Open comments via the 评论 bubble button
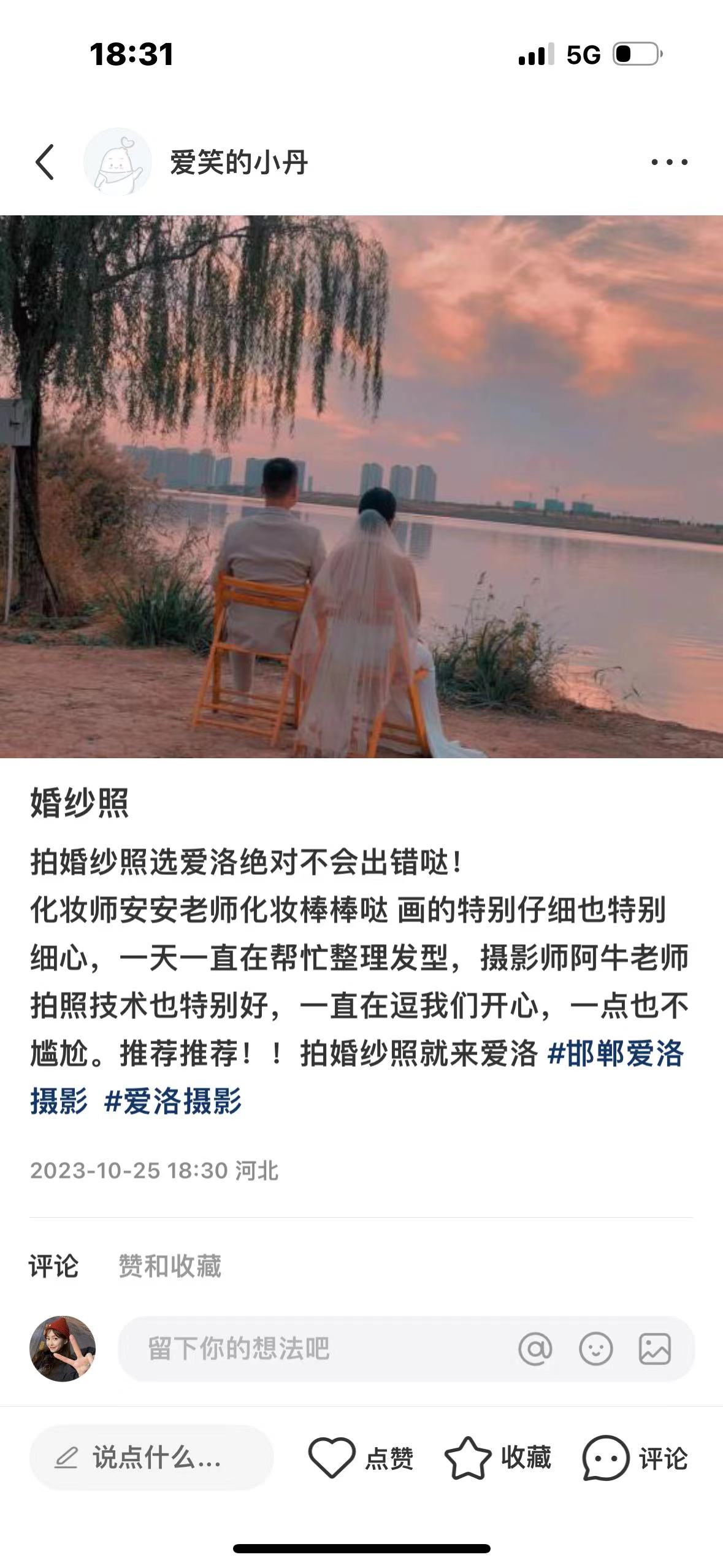723x1568 pixels. click(635, 1458)
